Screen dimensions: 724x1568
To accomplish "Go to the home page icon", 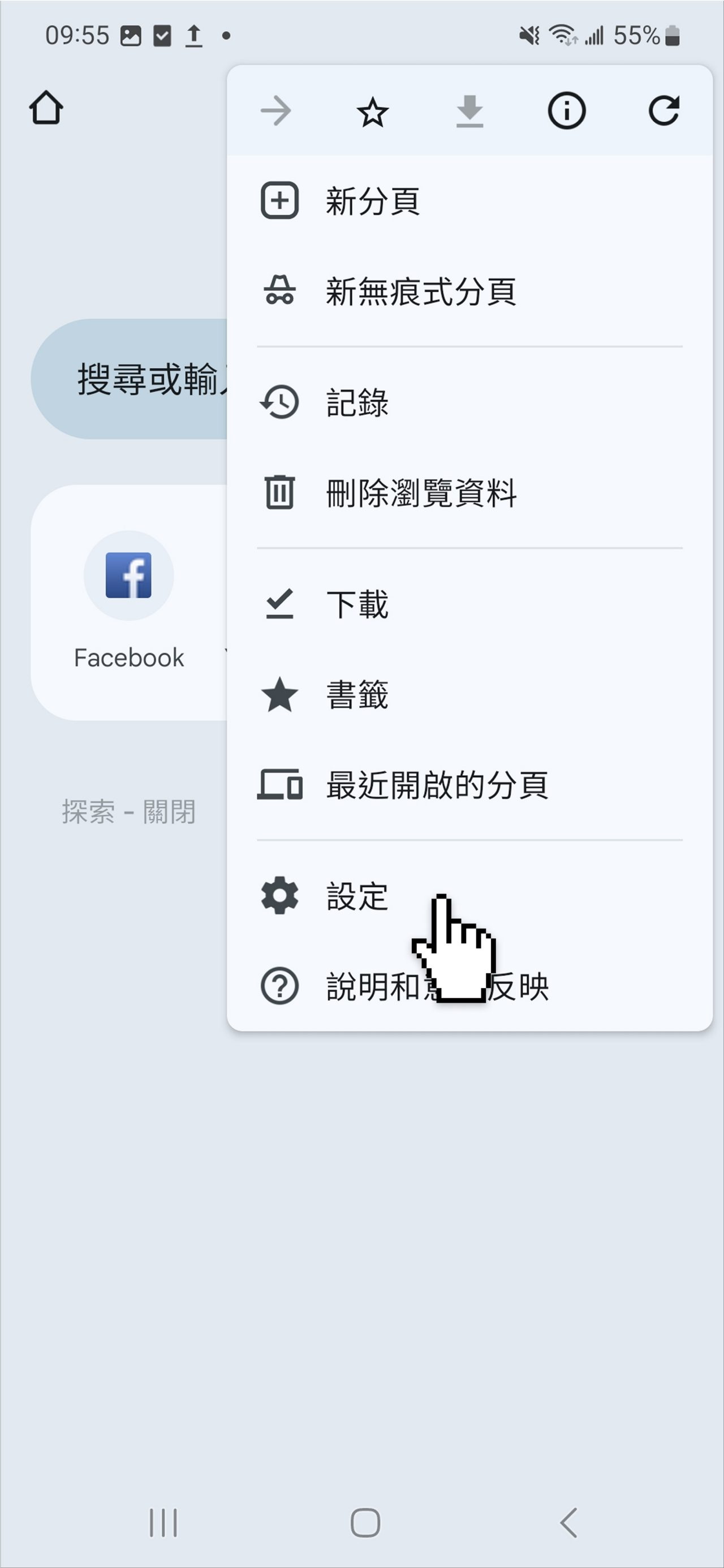I will tap(46, 108).
